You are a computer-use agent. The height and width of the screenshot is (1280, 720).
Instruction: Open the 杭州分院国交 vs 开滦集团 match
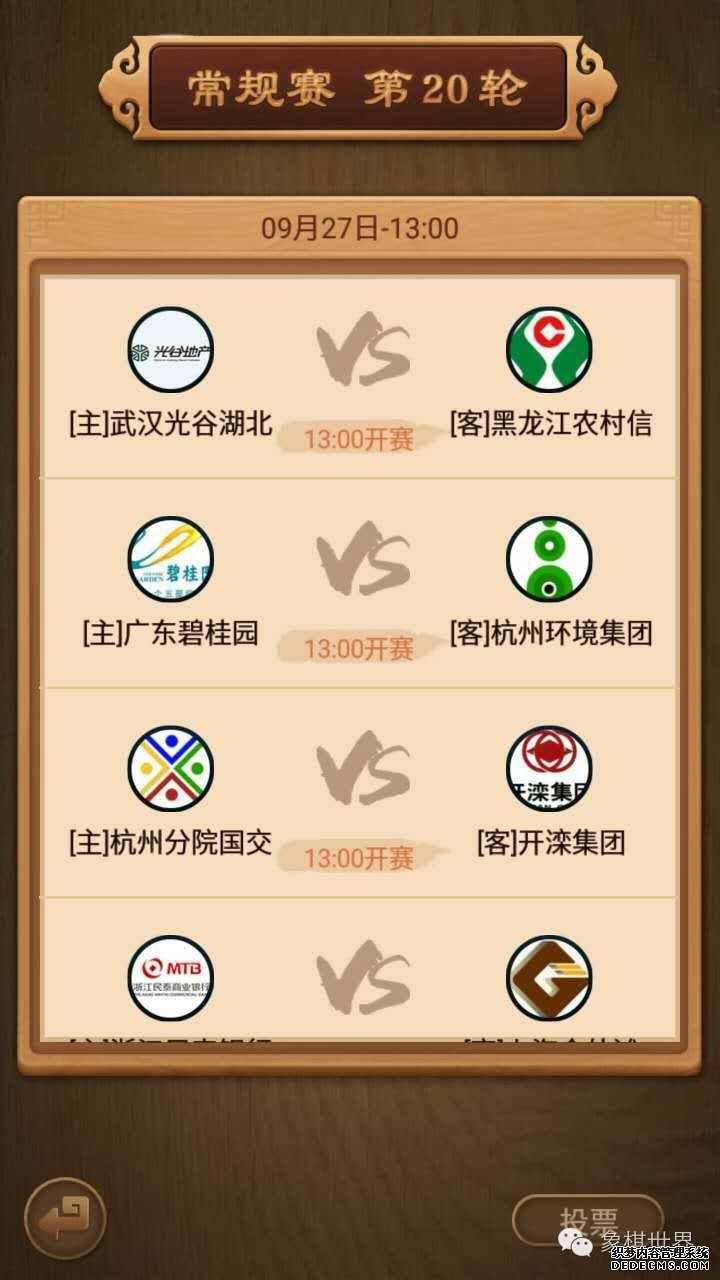360,795
